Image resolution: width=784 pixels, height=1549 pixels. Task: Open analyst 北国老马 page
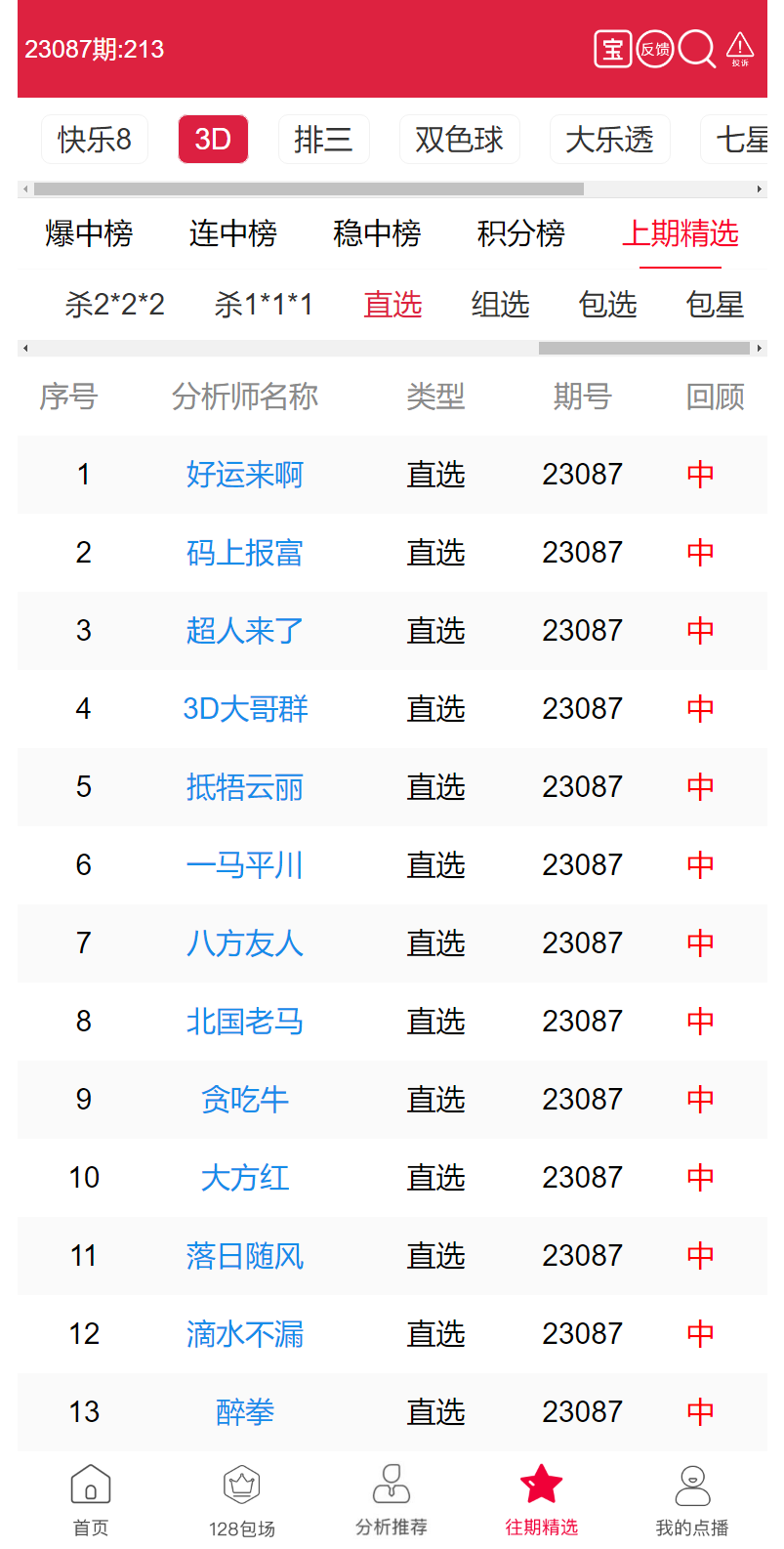[x=244, y=1022]
